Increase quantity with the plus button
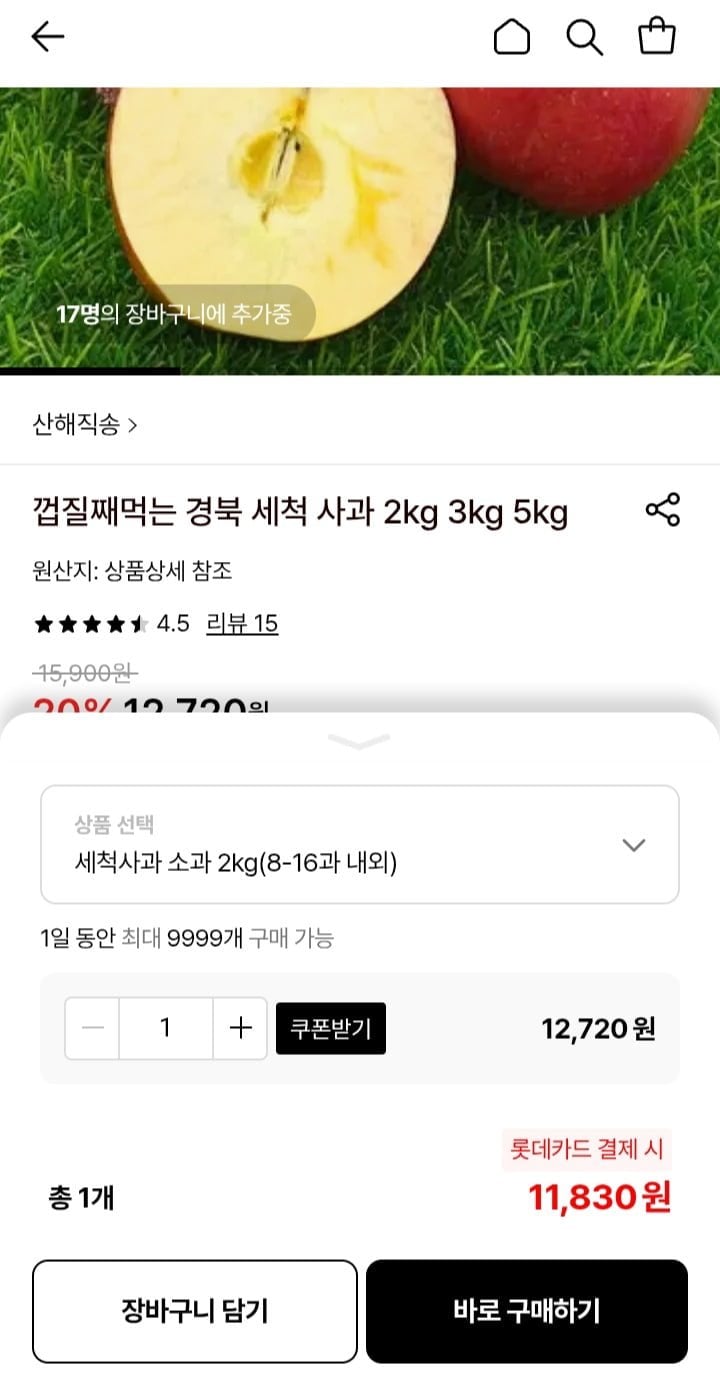Viewport: 720px width, 1380px height. (240, 1028)
